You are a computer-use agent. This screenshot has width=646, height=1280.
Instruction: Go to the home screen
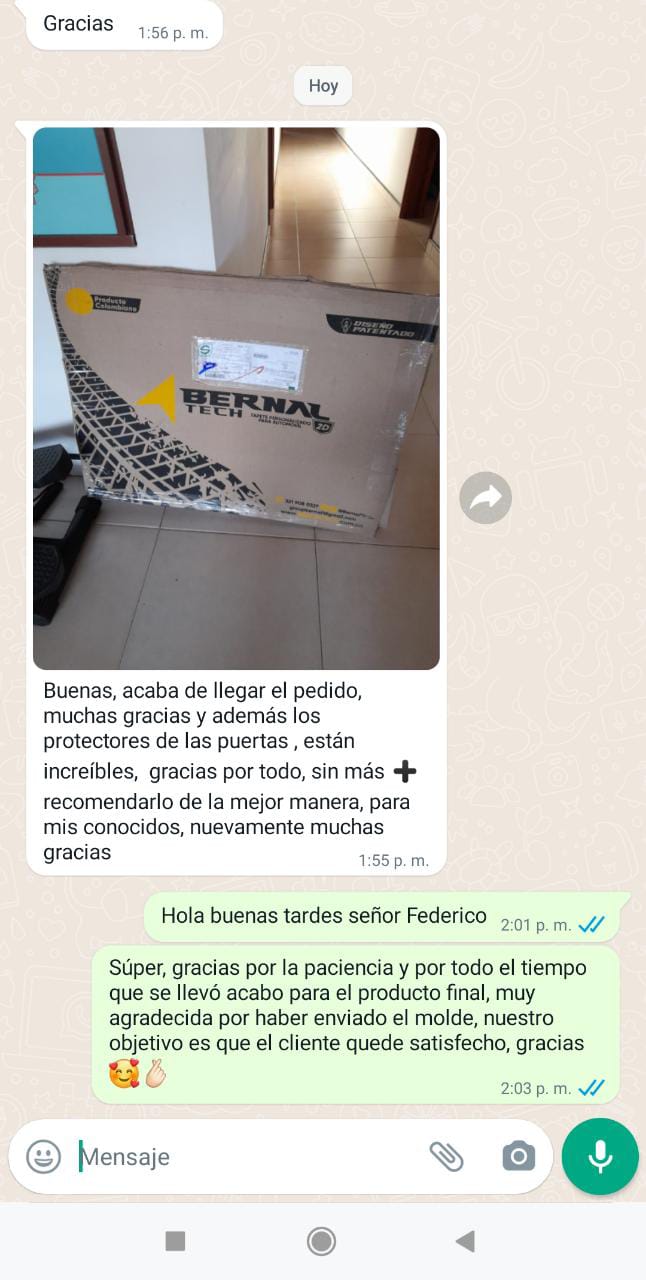click(321, 1242)
